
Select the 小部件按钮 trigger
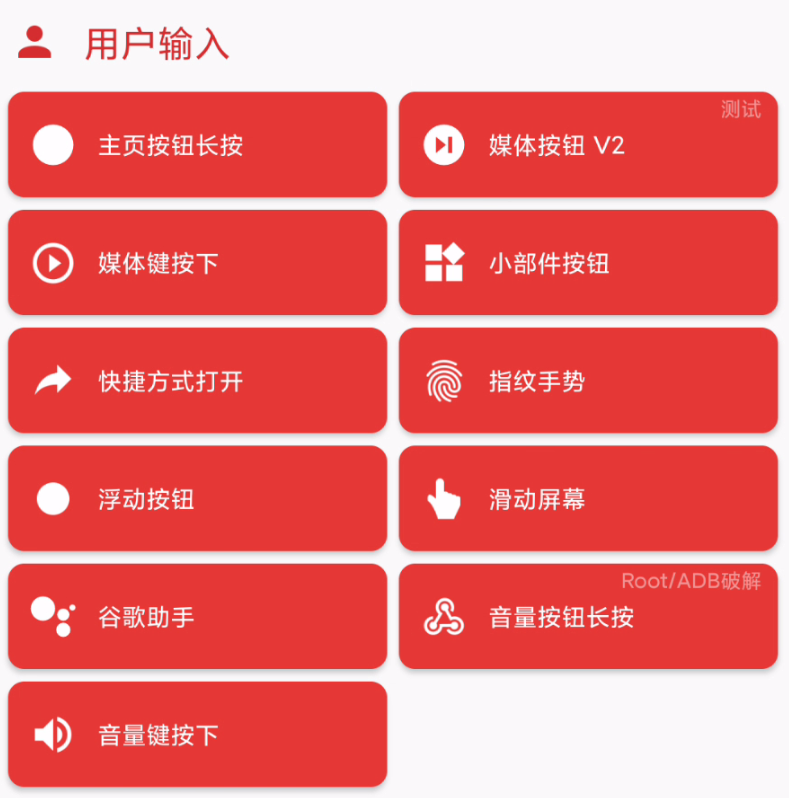pos(588,263)
